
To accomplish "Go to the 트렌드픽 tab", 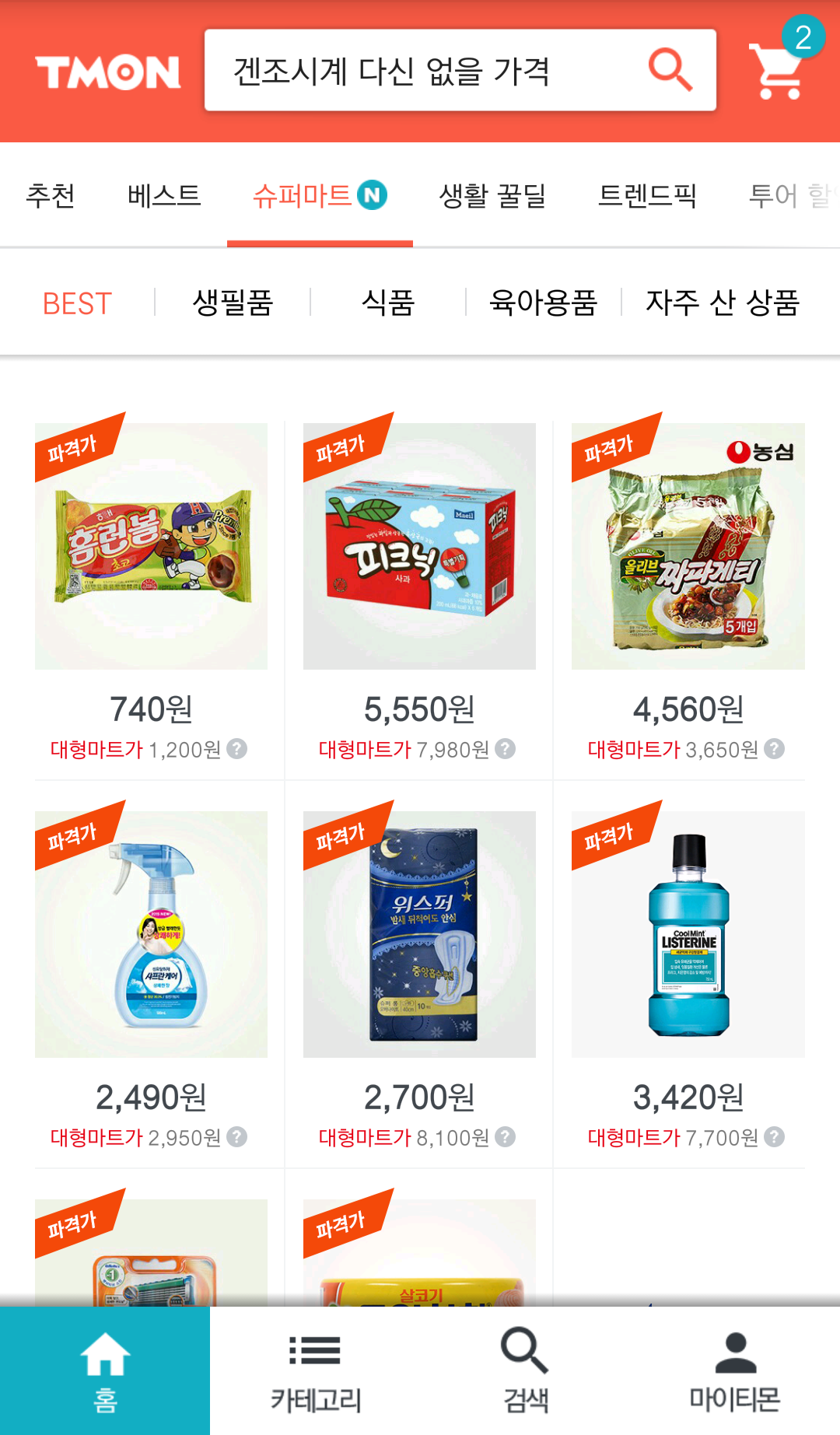I will click(647, 195).
